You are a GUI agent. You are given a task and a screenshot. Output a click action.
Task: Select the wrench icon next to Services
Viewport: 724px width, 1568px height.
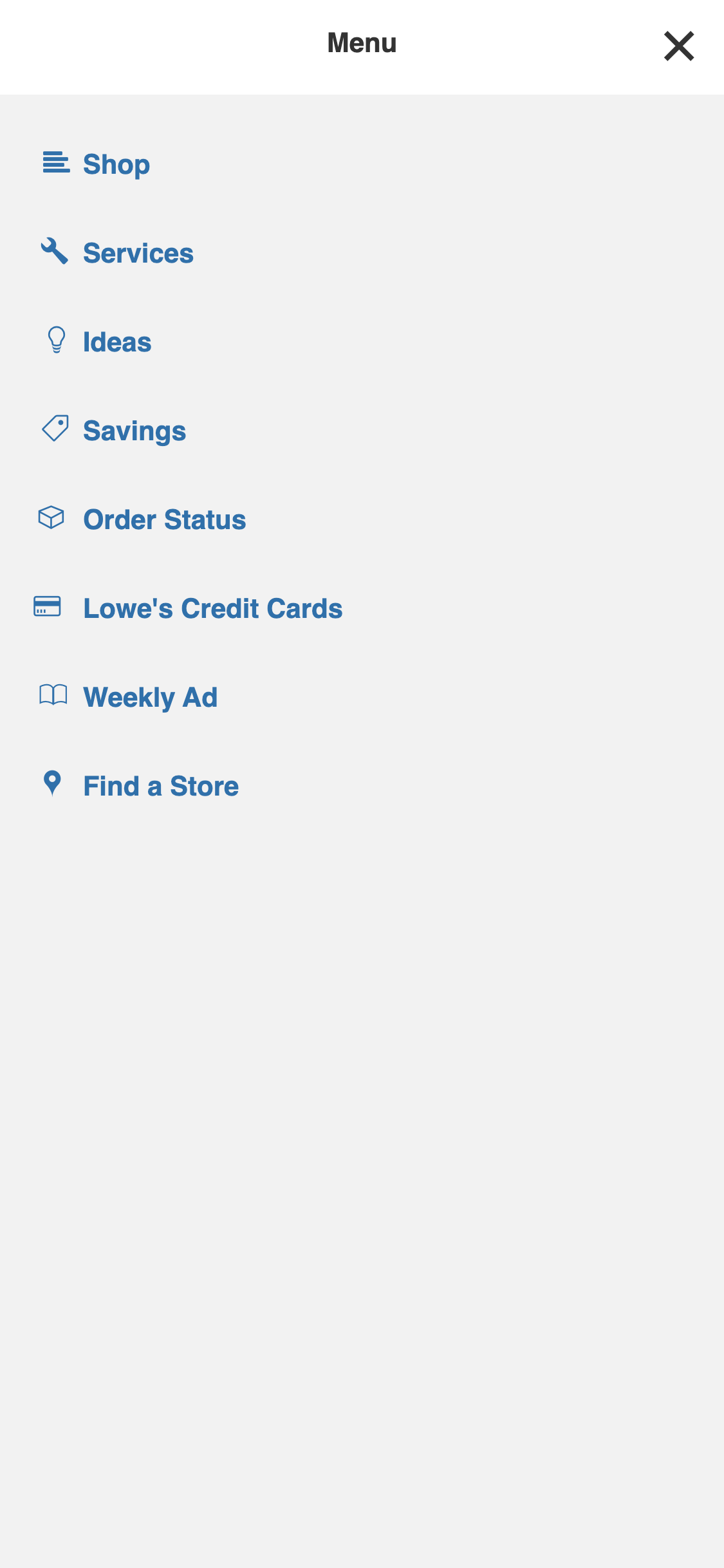(x=55, y=252)
